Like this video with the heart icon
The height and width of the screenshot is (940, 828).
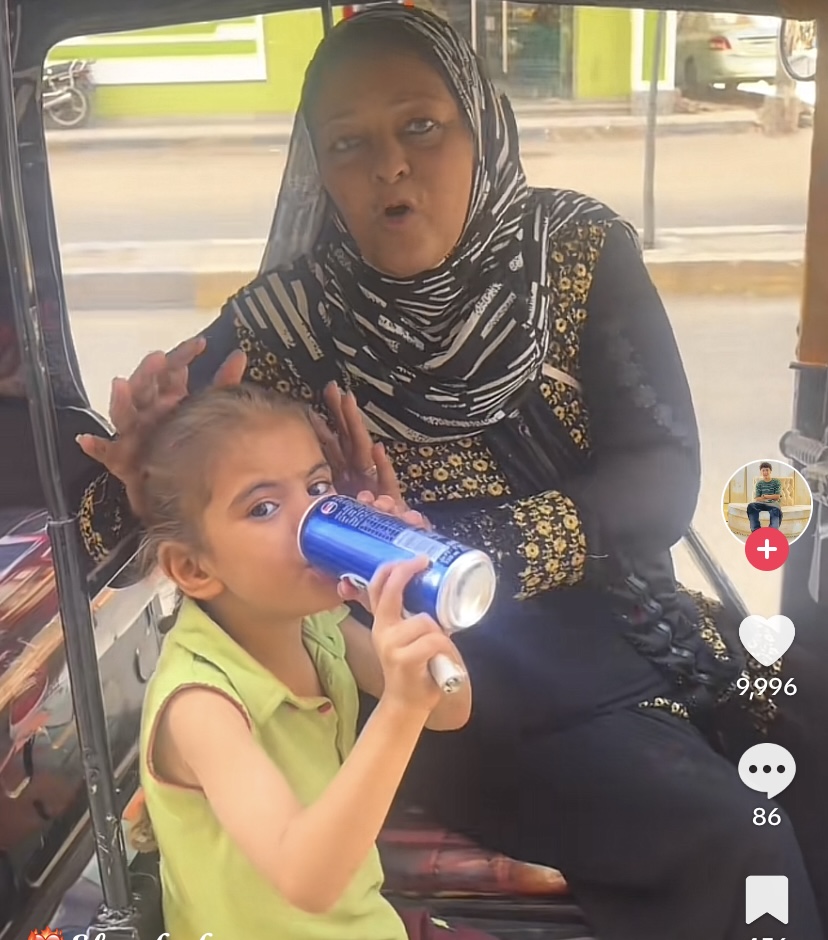(766, 640)
